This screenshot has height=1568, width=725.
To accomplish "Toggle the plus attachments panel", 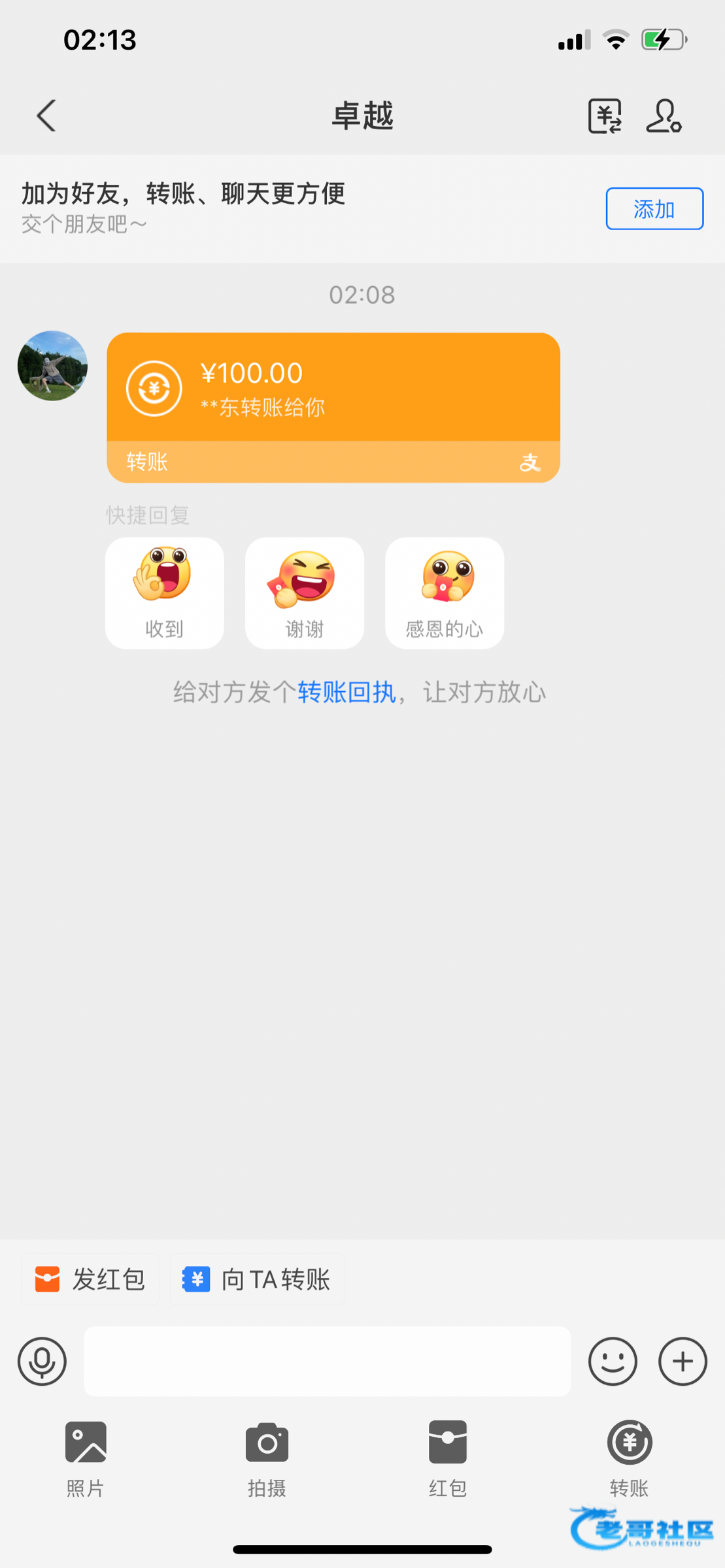I will click(683, 1362).
